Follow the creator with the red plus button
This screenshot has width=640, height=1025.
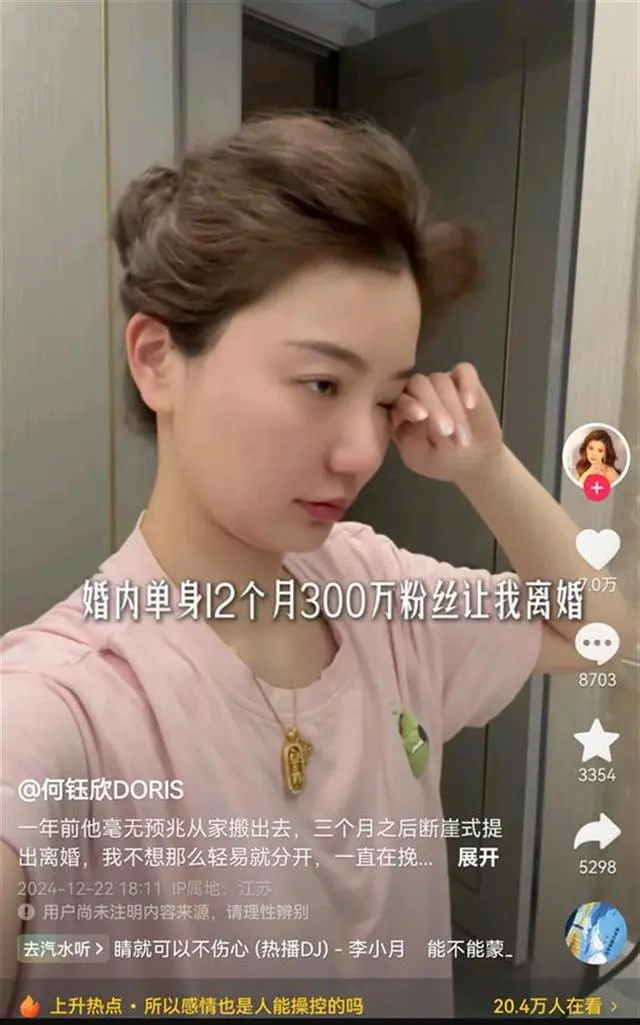tap(597, 489)
